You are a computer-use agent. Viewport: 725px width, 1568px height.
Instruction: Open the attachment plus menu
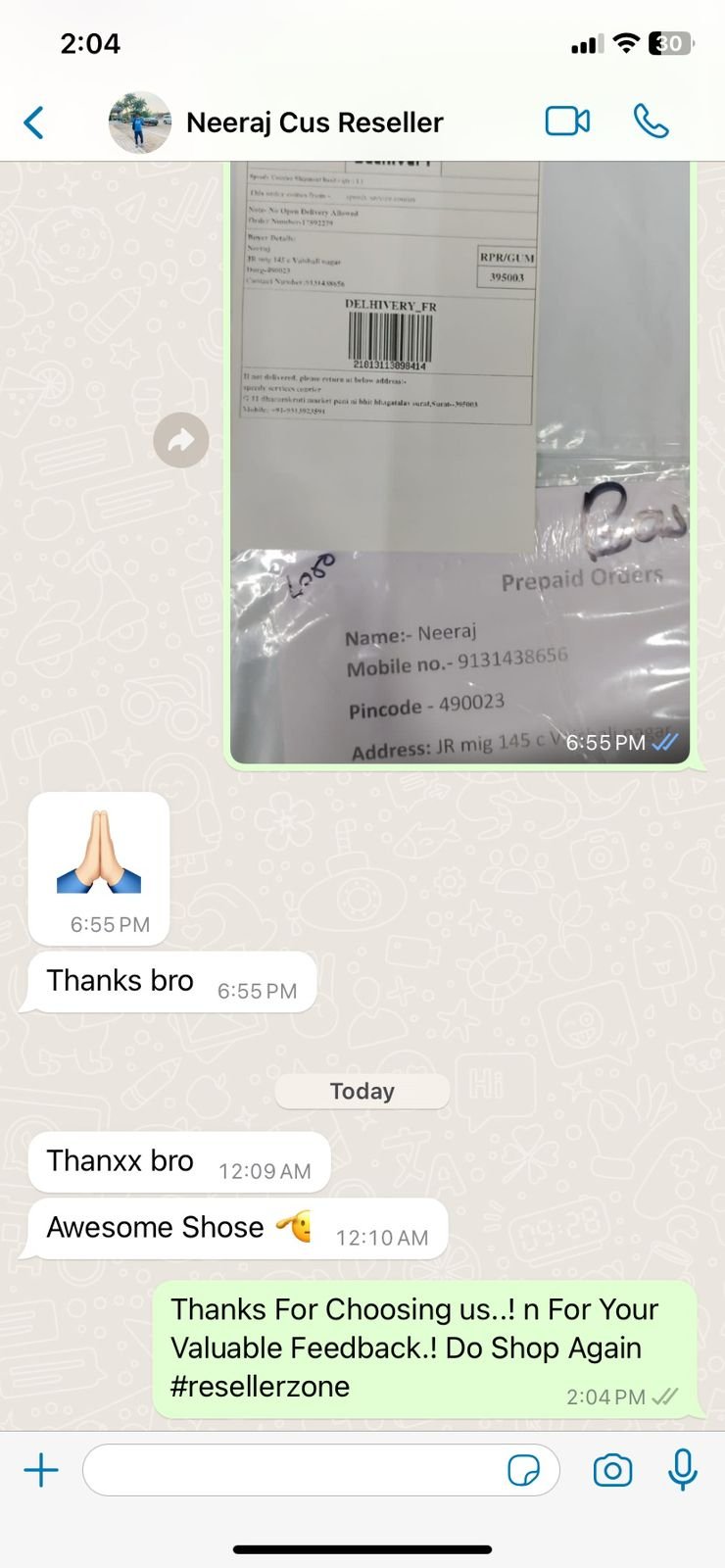coord(41,1470)
